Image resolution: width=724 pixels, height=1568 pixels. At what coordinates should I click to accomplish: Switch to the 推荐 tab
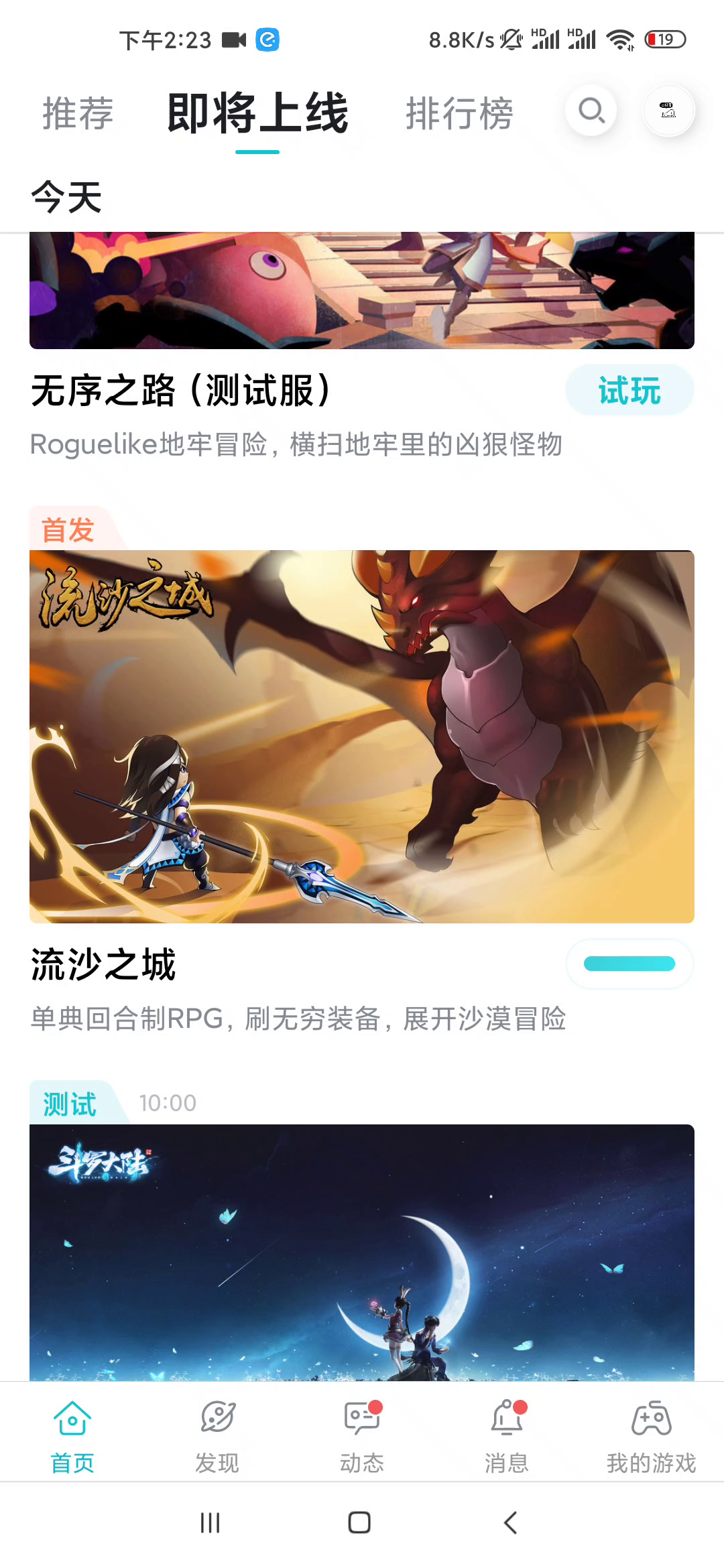point(78,113)
